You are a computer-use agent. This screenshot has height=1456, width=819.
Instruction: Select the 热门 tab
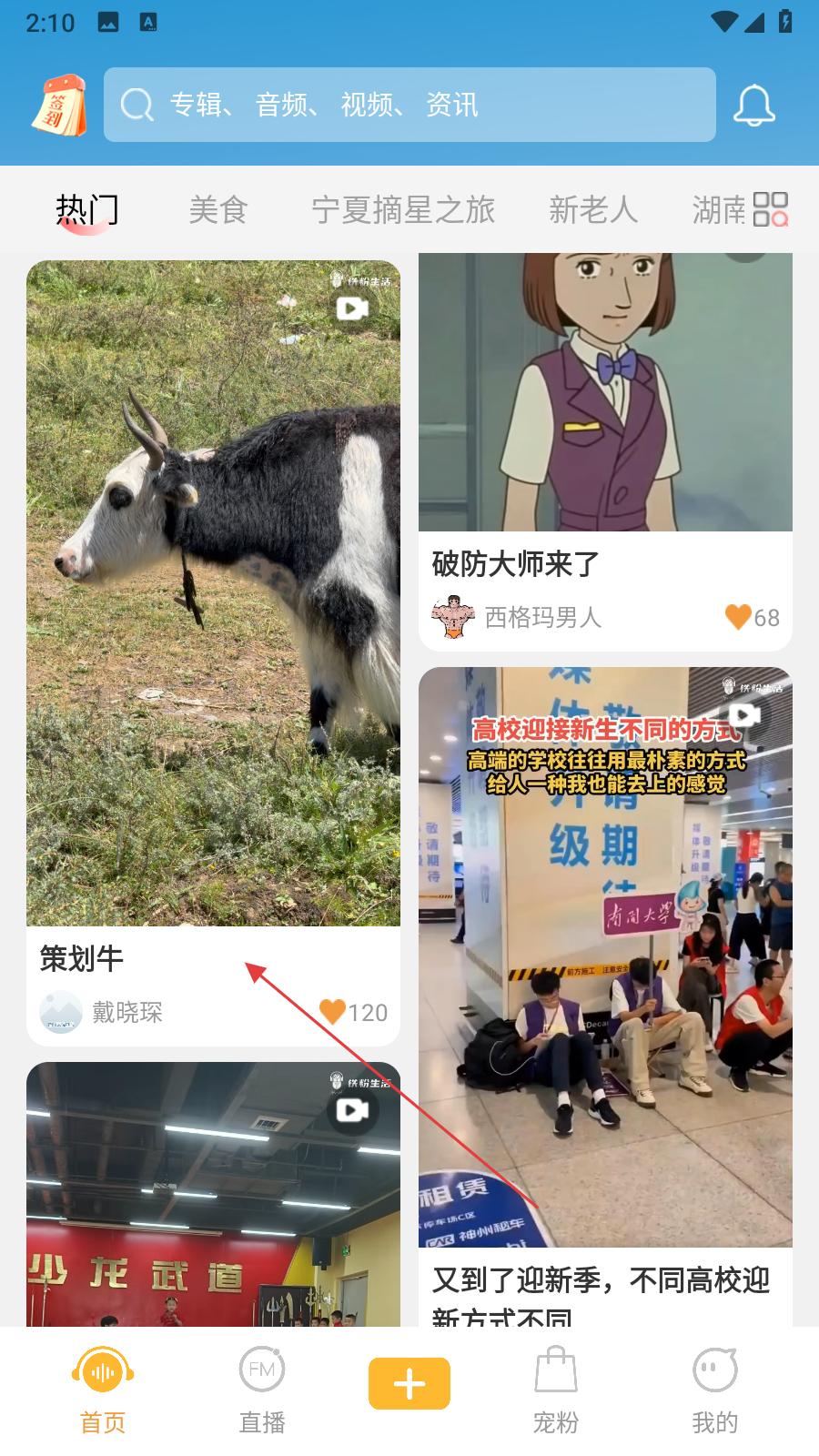[86, 210]
